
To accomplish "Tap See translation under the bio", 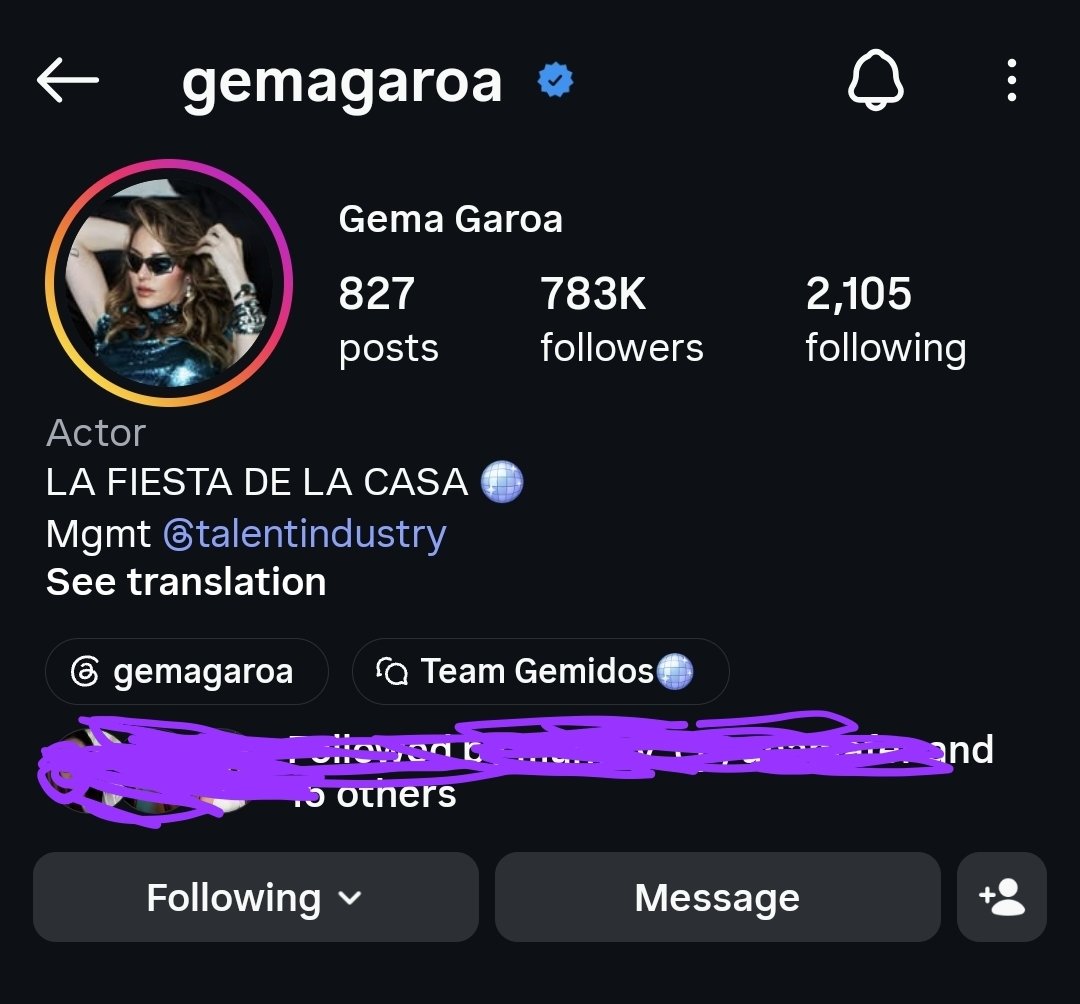I will [x=186, y=582].
